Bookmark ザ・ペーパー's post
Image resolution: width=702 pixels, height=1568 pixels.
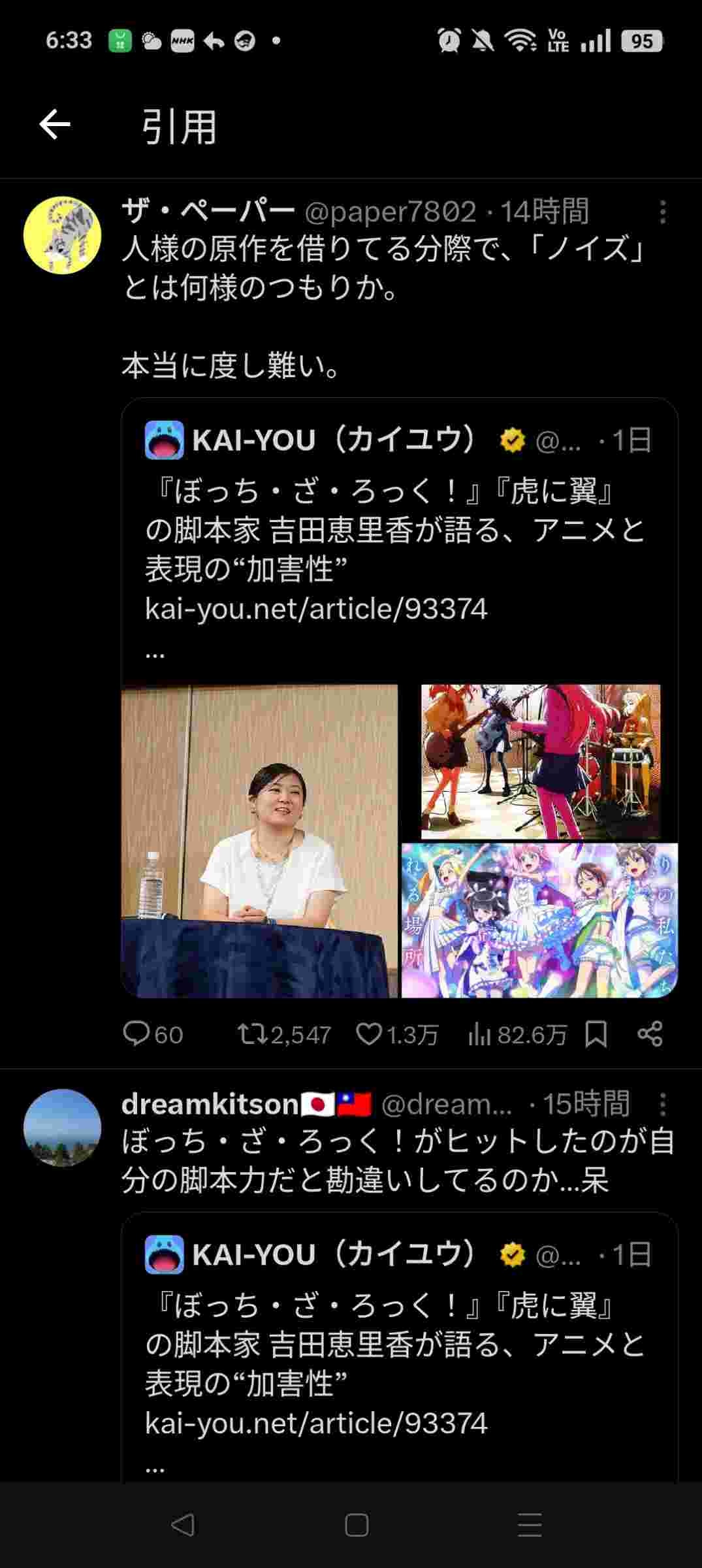(596, 1034)
